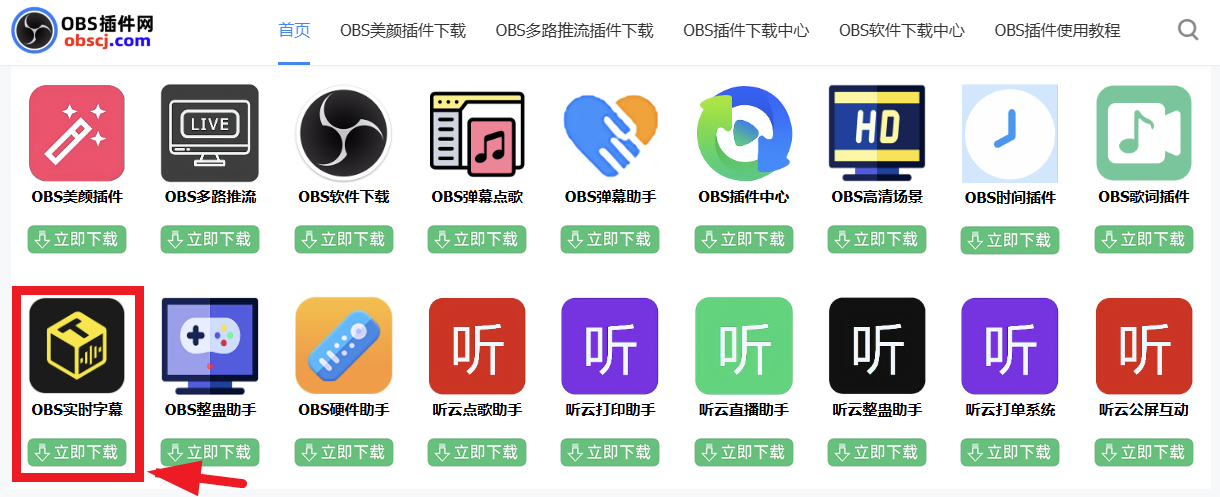Open the OBS弹幕点歌 plugin tile
This screenshot has height=497, width=1220.
477,133
